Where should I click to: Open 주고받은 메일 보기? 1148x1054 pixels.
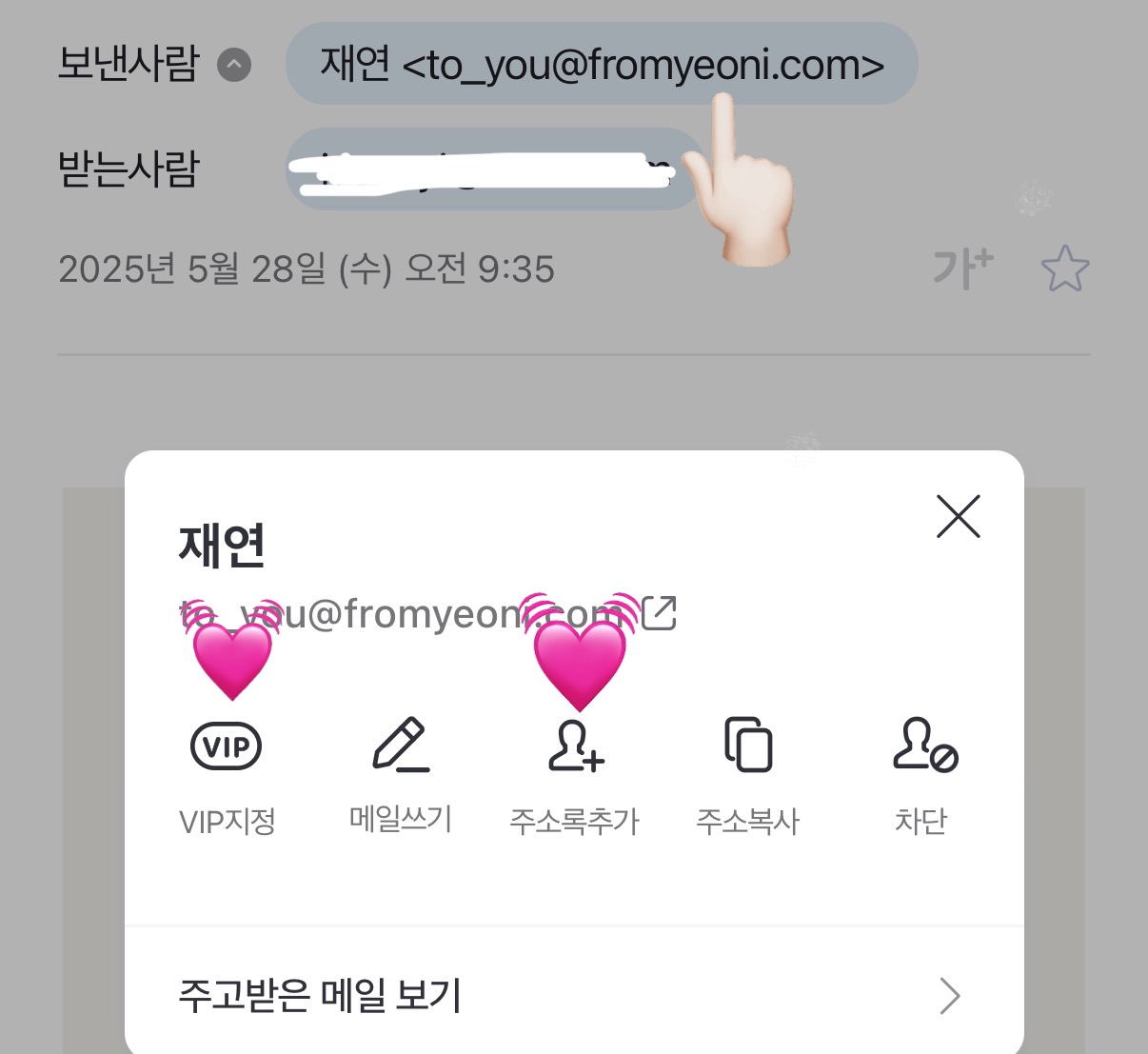pyautogui.click(x=571, y=995)
